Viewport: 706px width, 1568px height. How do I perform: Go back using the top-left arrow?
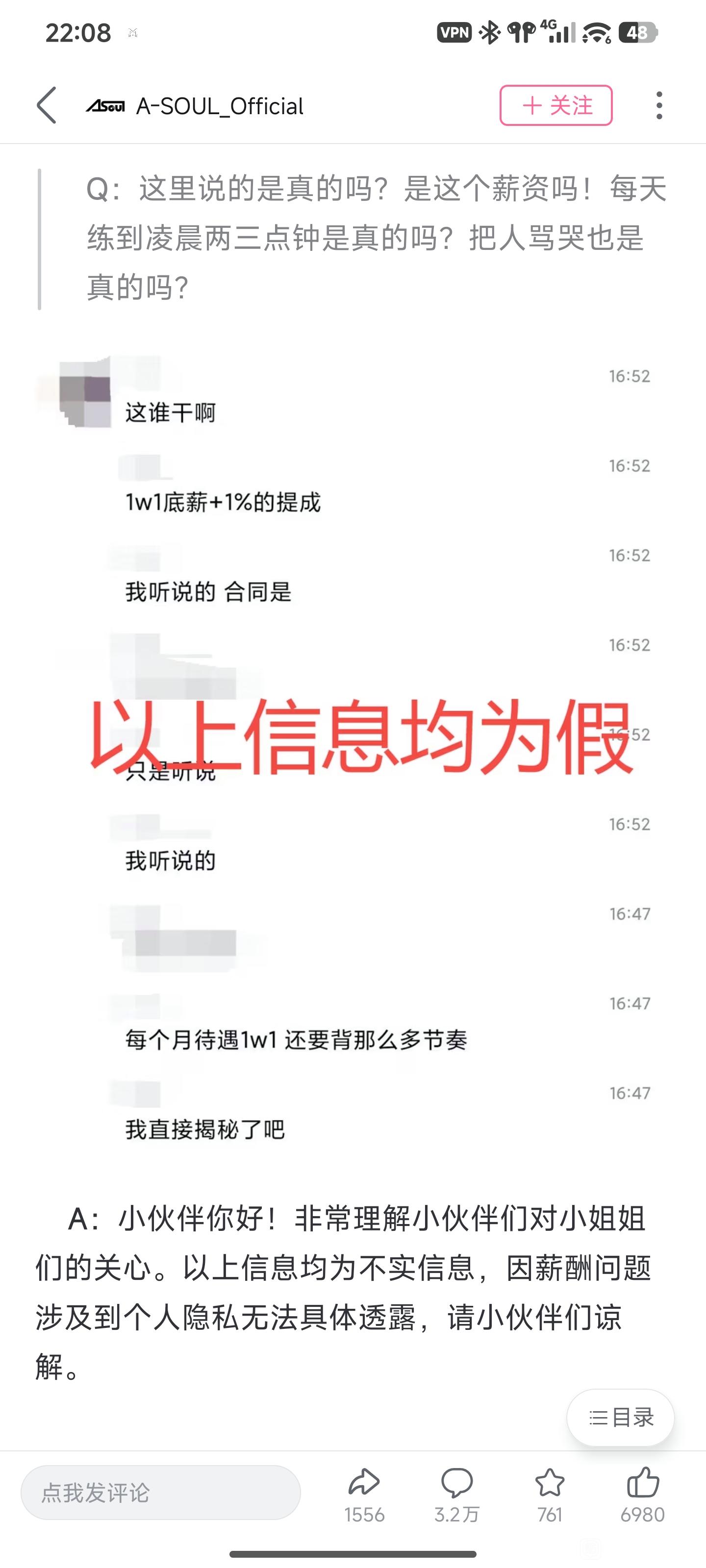click(x=47, y=105)
